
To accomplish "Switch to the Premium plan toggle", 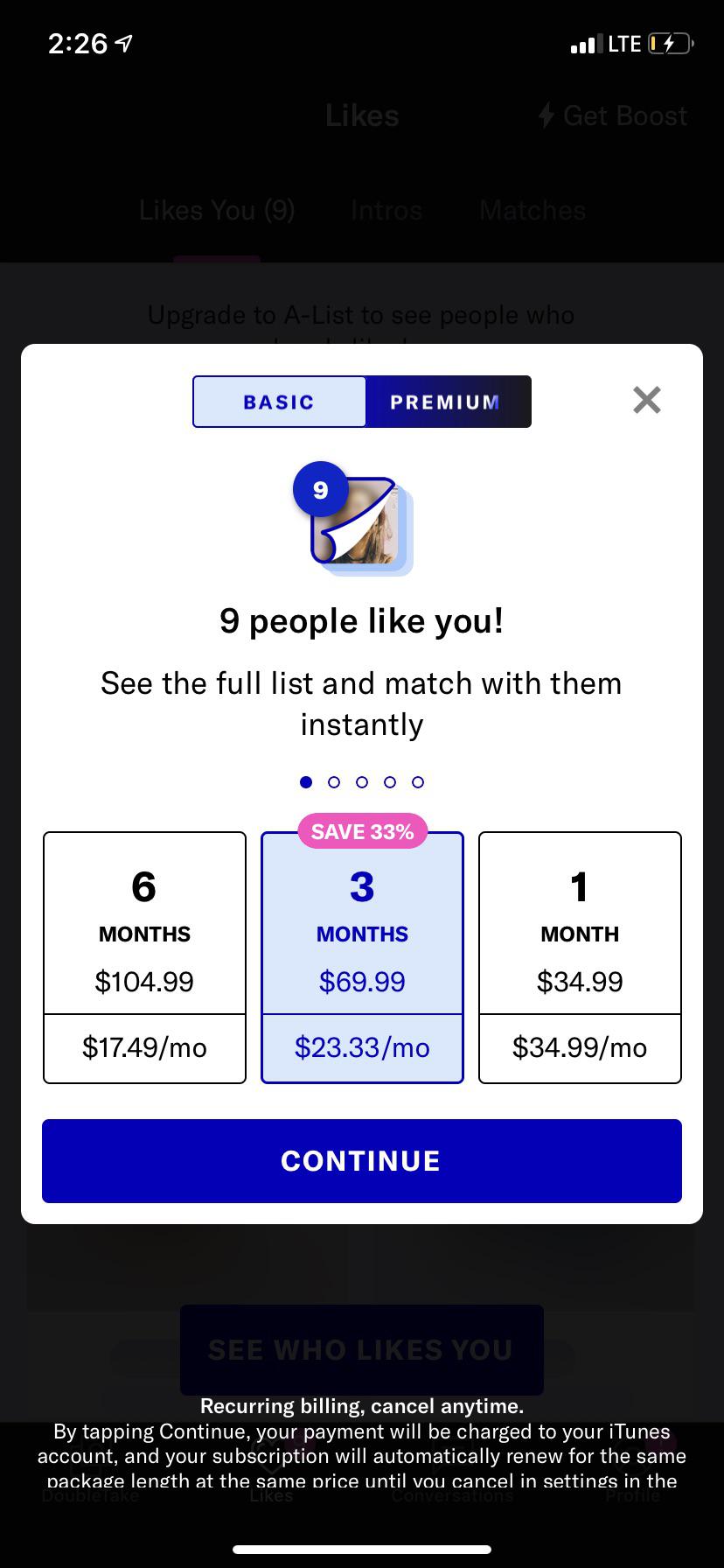I will pos(444,402).
